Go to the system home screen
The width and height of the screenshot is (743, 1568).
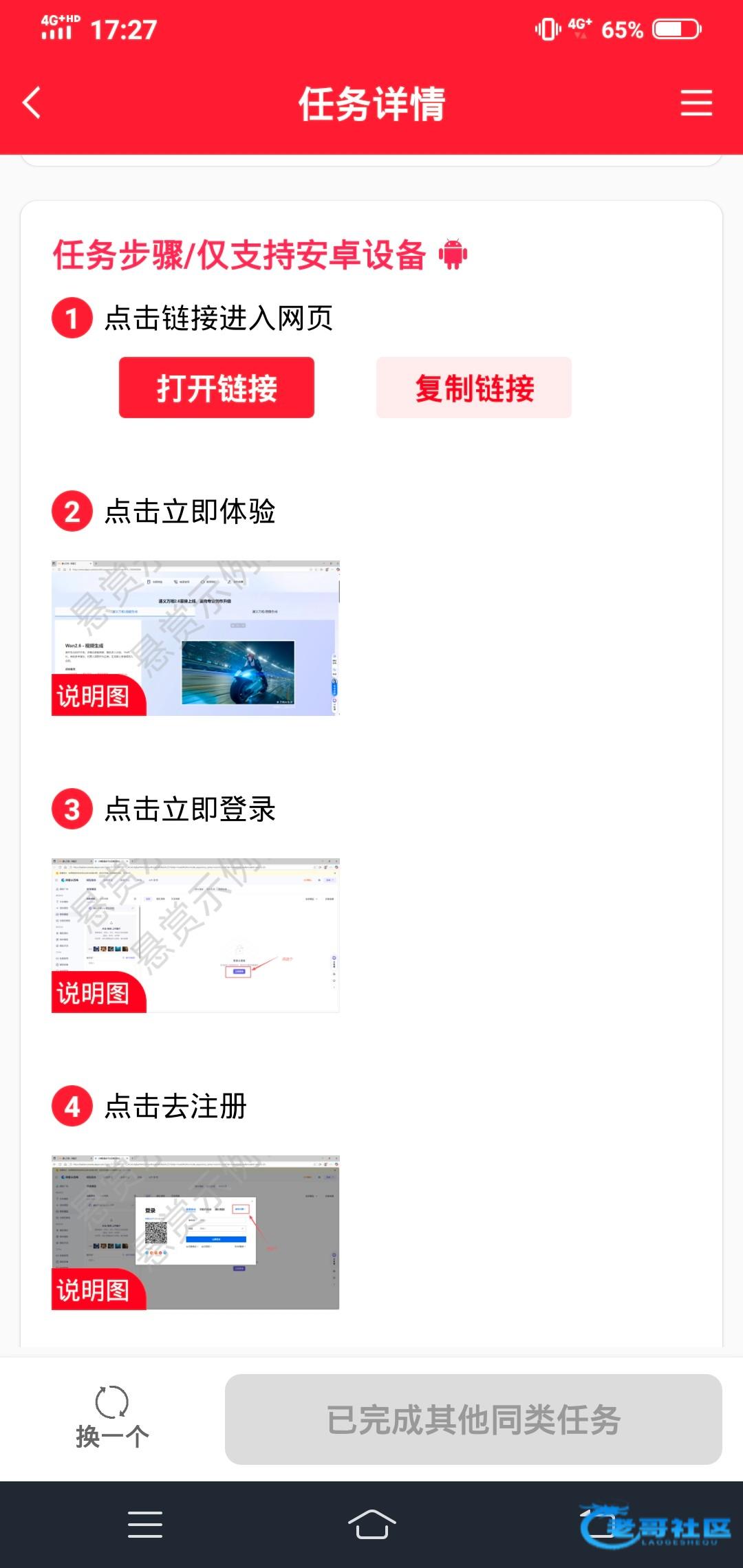click(x=371, y=1525)
